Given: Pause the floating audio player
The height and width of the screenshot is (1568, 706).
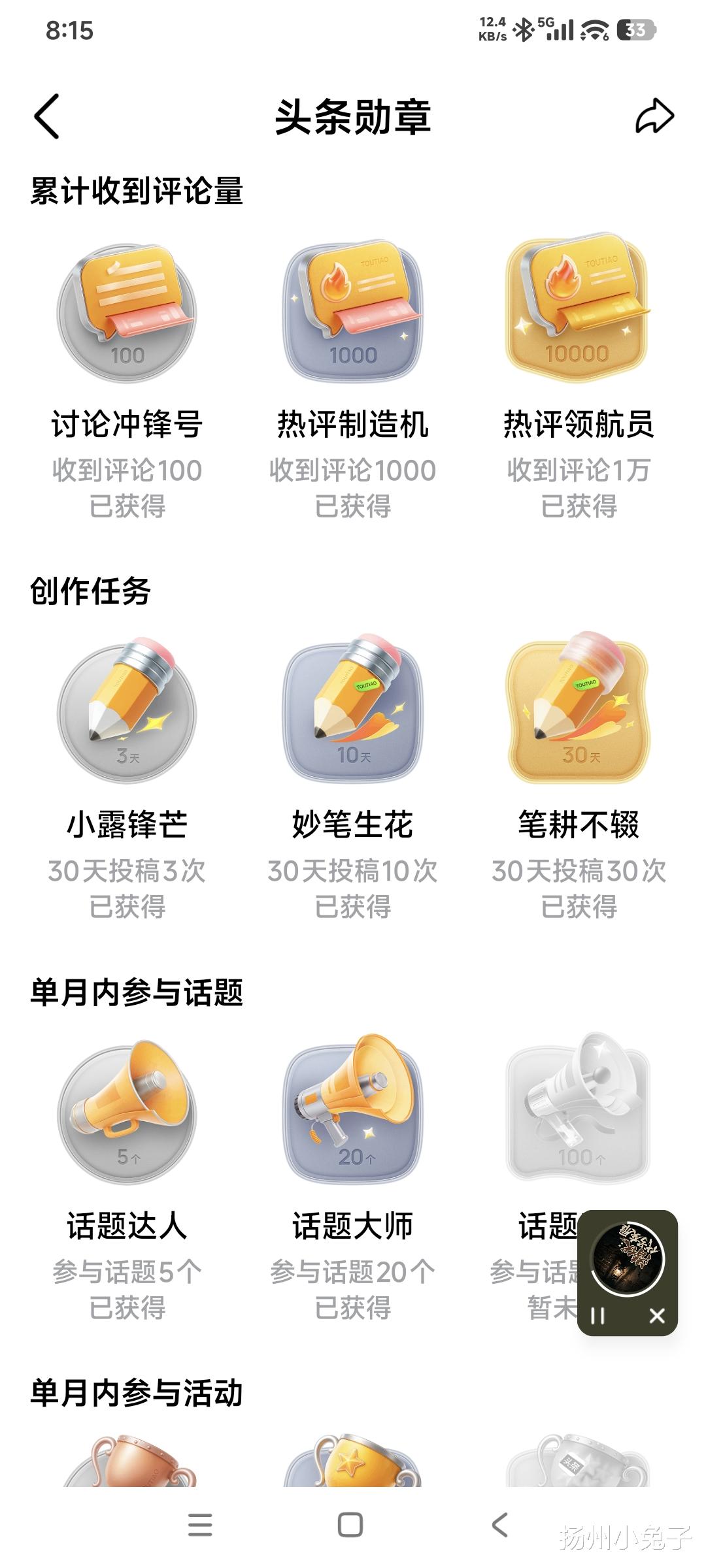Looking at the screenshot, I should click(x=597, y=1316).
